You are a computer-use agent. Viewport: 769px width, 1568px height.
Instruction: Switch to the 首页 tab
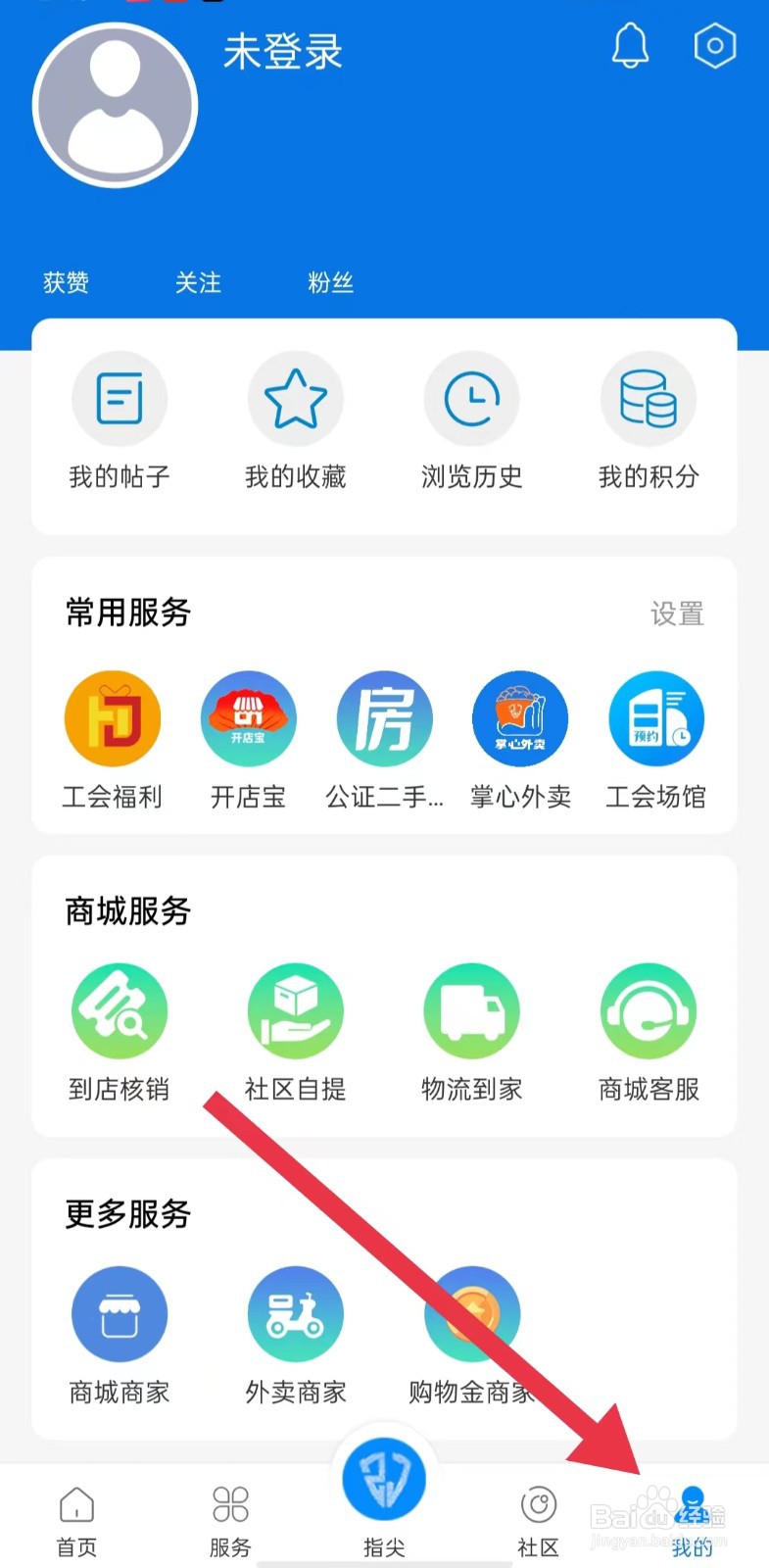[76, 1522]
